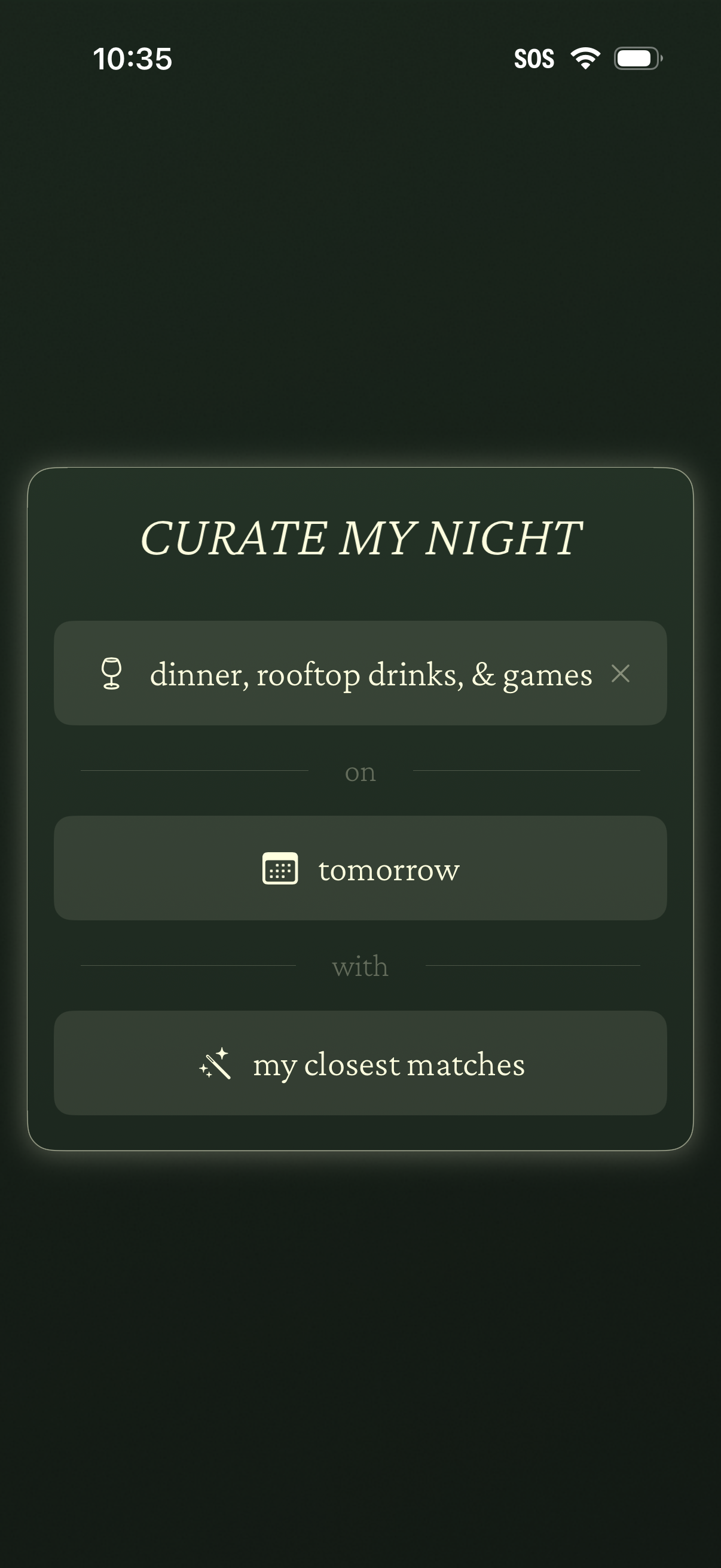Viewport: 721px width, 1568px height.
Task: Click the wand icon beside my closest matches
Action: pyautogui.click(x=216, y=1064)
